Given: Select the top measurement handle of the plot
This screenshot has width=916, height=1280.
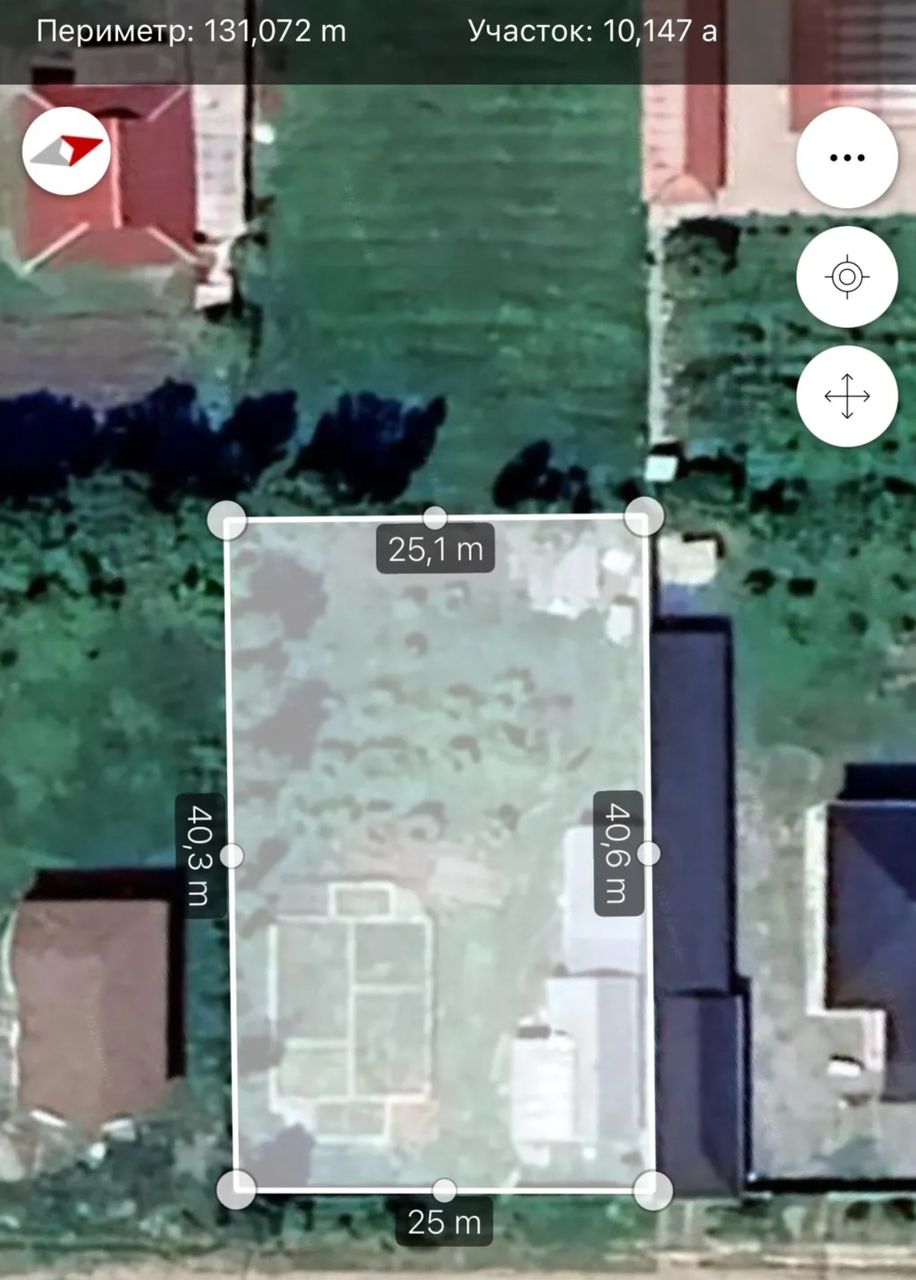Looking at the screenshot, I should click(434, 516).
